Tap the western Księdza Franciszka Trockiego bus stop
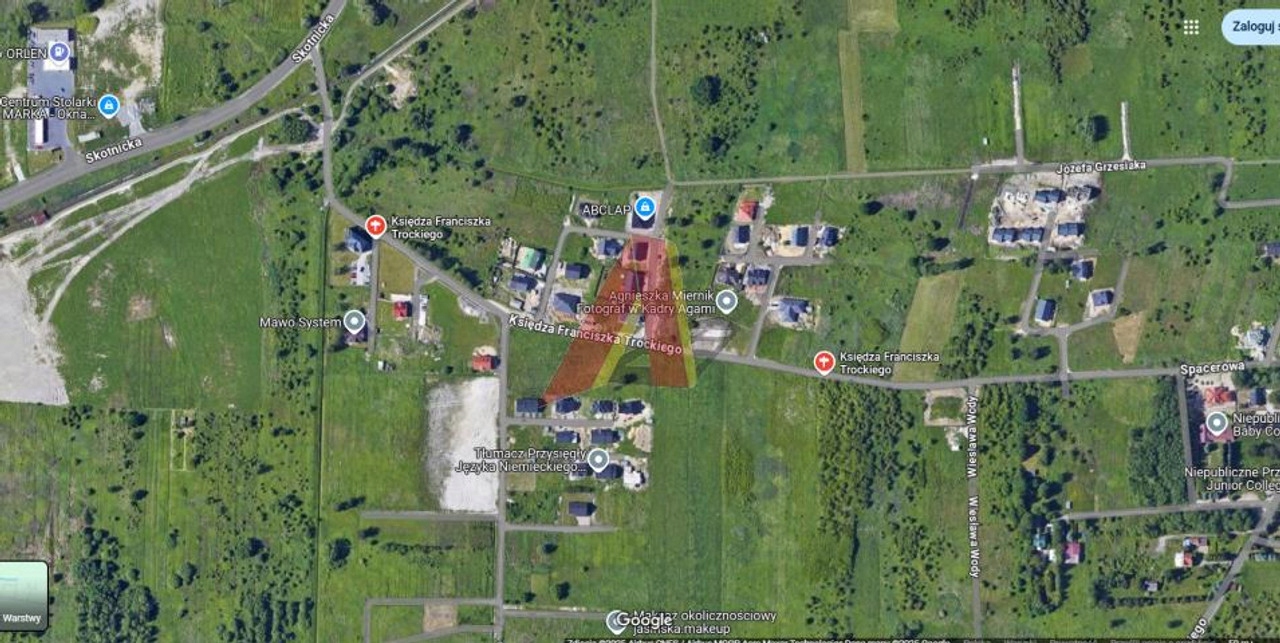This screenshot has width=1280, height=643. 375,226
